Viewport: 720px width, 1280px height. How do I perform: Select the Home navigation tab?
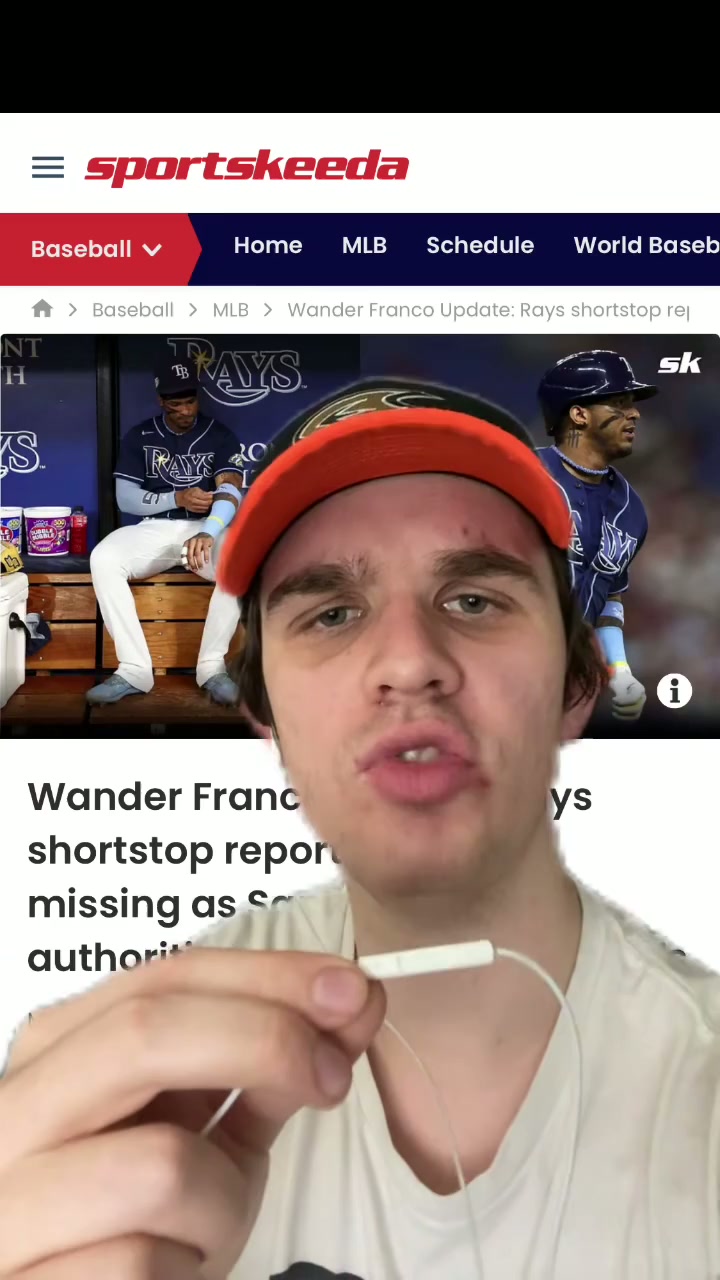click(x=267, y=245)
